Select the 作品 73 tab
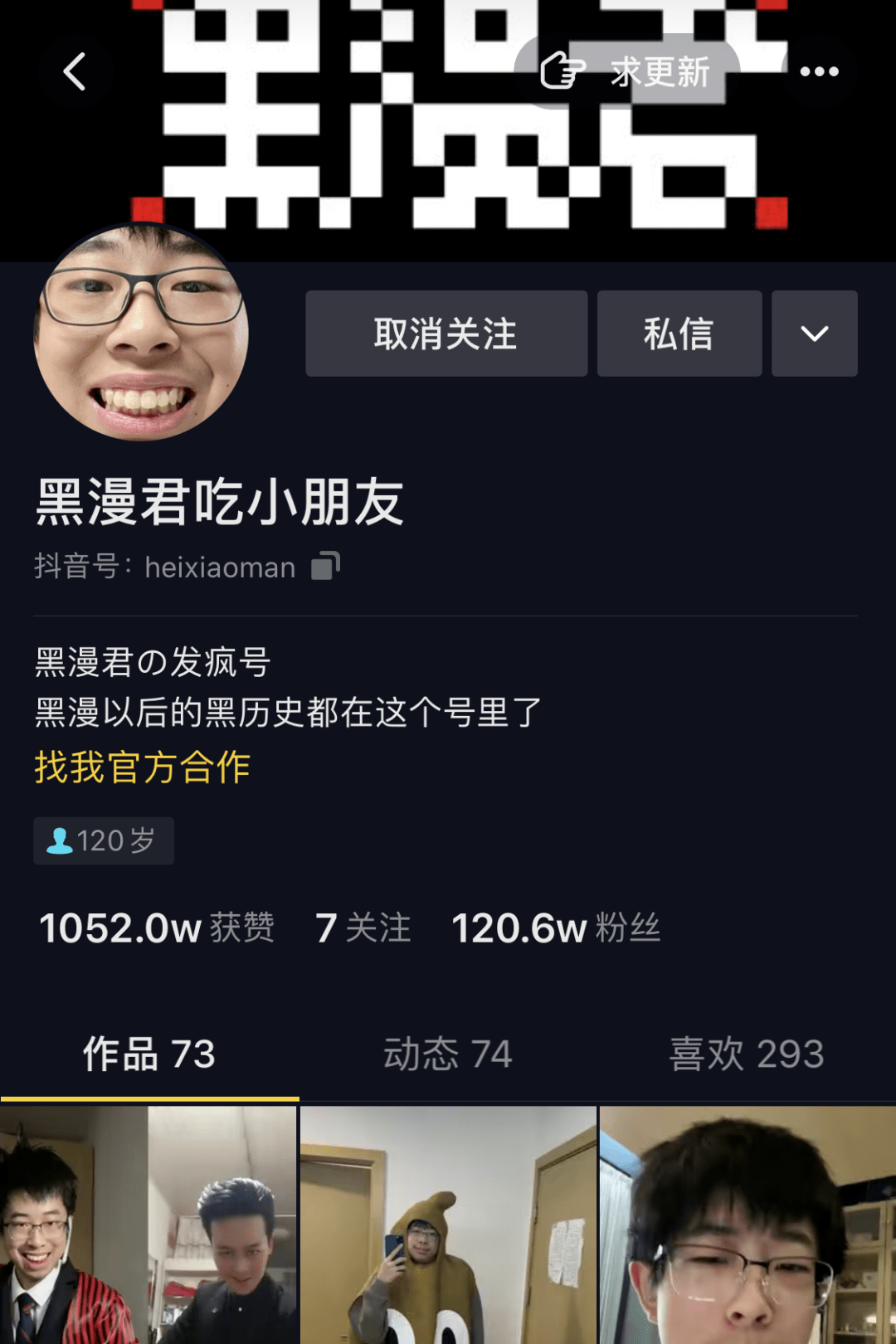The height and width of the screenshot is (1344, 896). (x=149, y=1054)
